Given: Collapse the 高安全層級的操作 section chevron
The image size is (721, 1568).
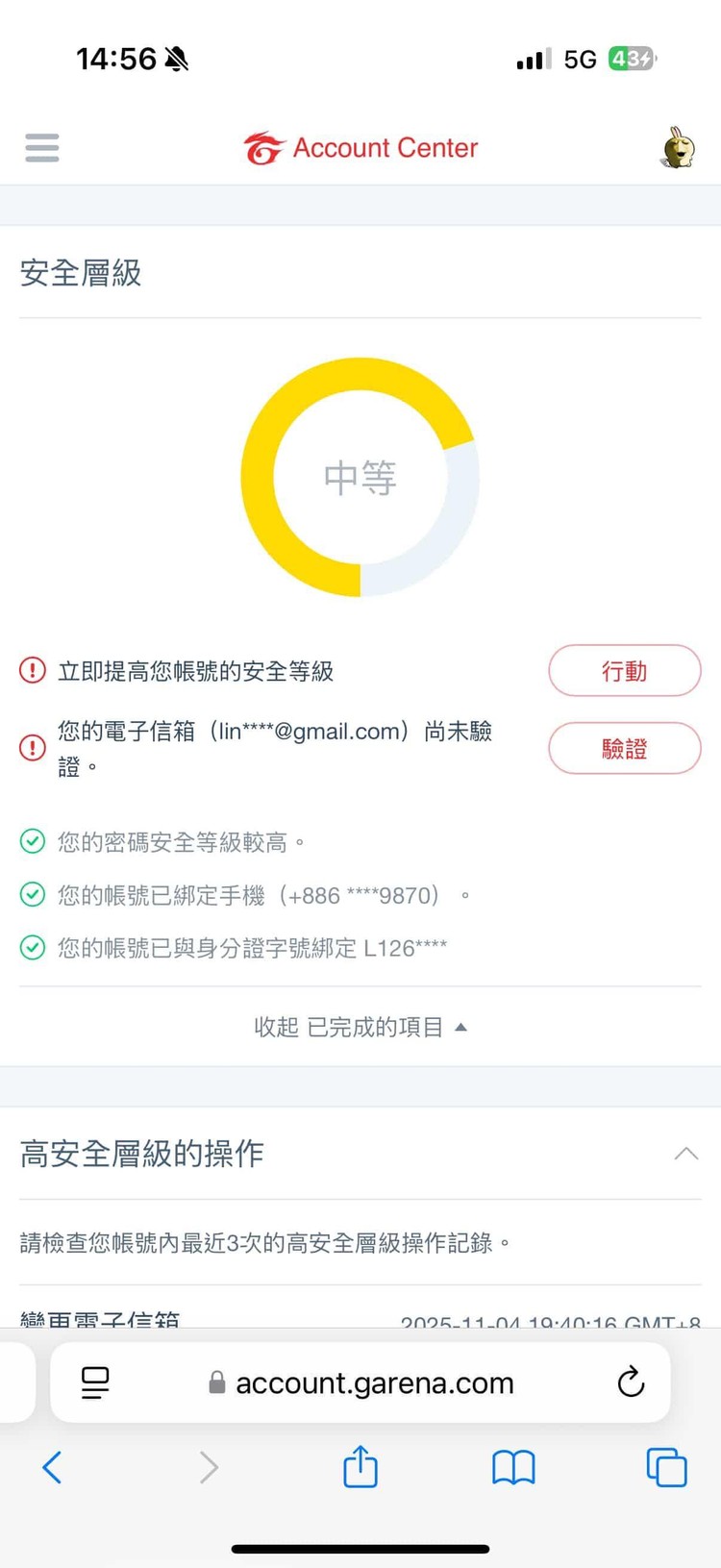Looking at the screenshot, I should [686, 1154].
